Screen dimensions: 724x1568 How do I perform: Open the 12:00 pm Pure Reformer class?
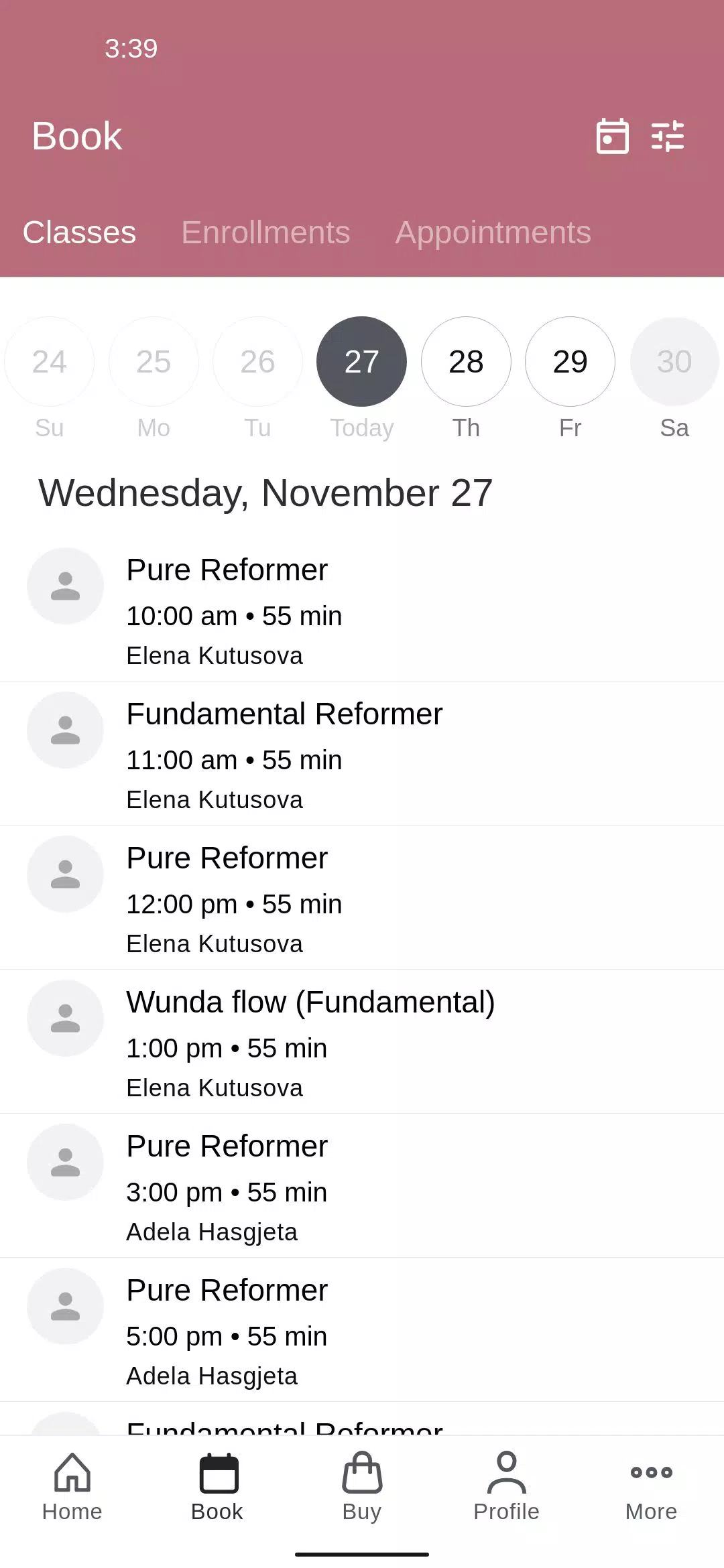[x=362, y=898]
